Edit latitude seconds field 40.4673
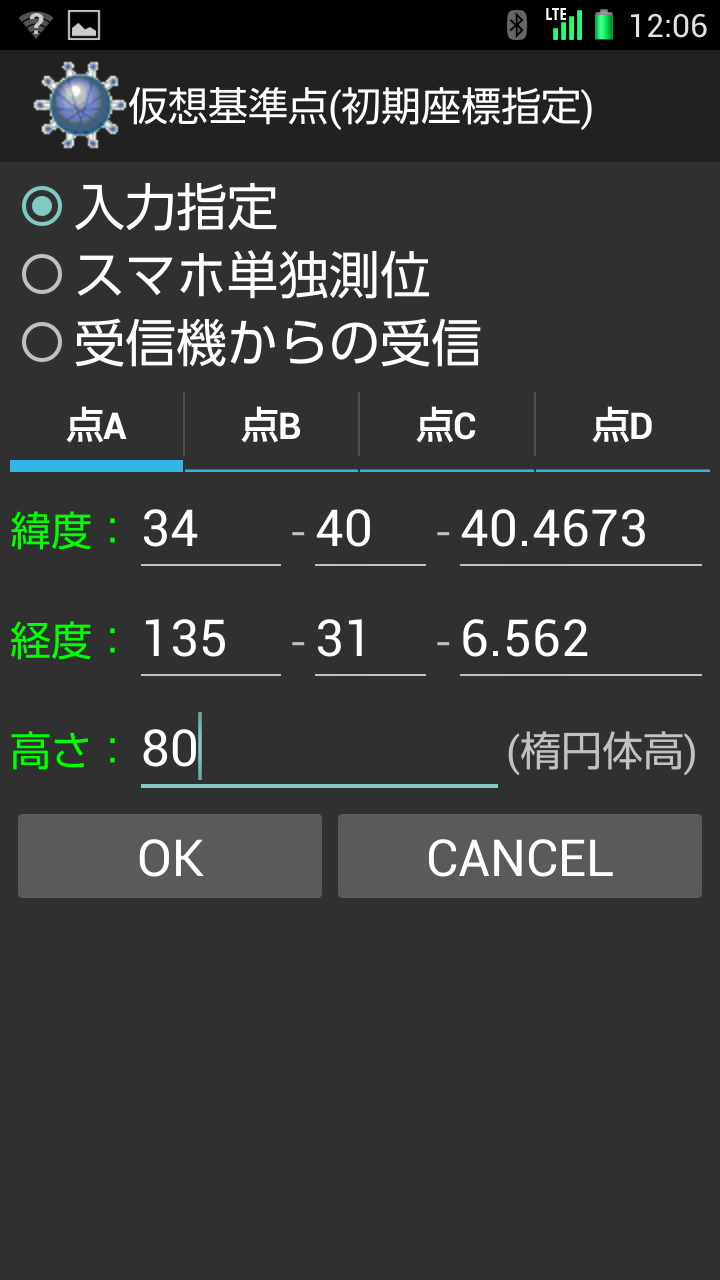720x1280 pixels. point(581,530)
